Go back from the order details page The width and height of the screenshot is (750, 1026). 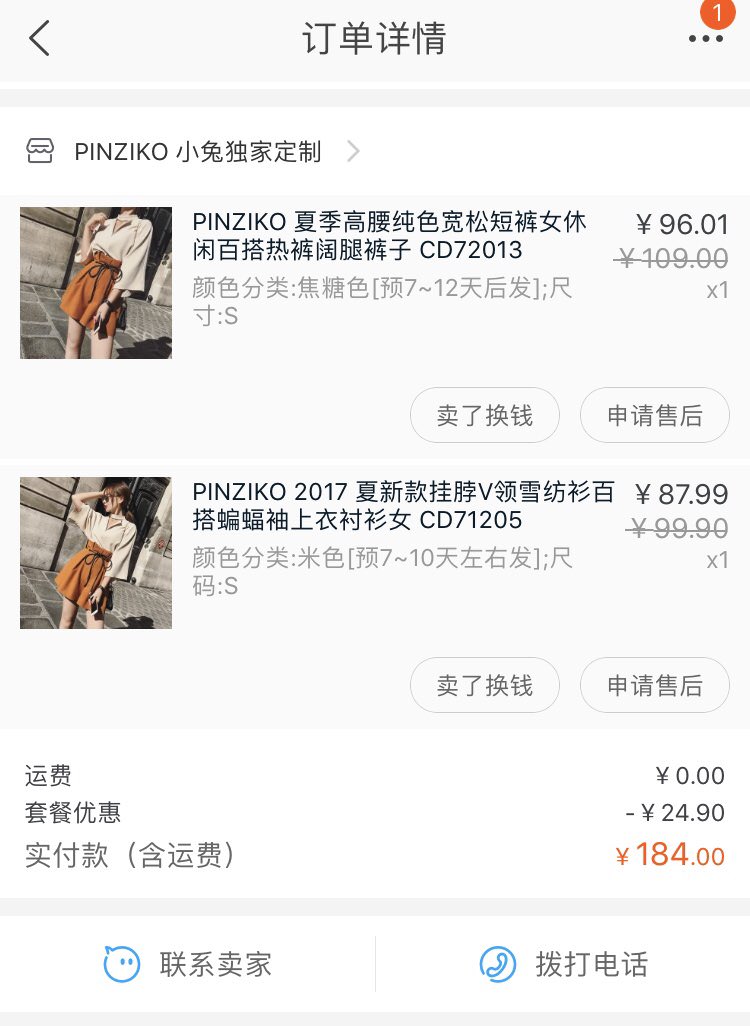(x=39, y=39)
